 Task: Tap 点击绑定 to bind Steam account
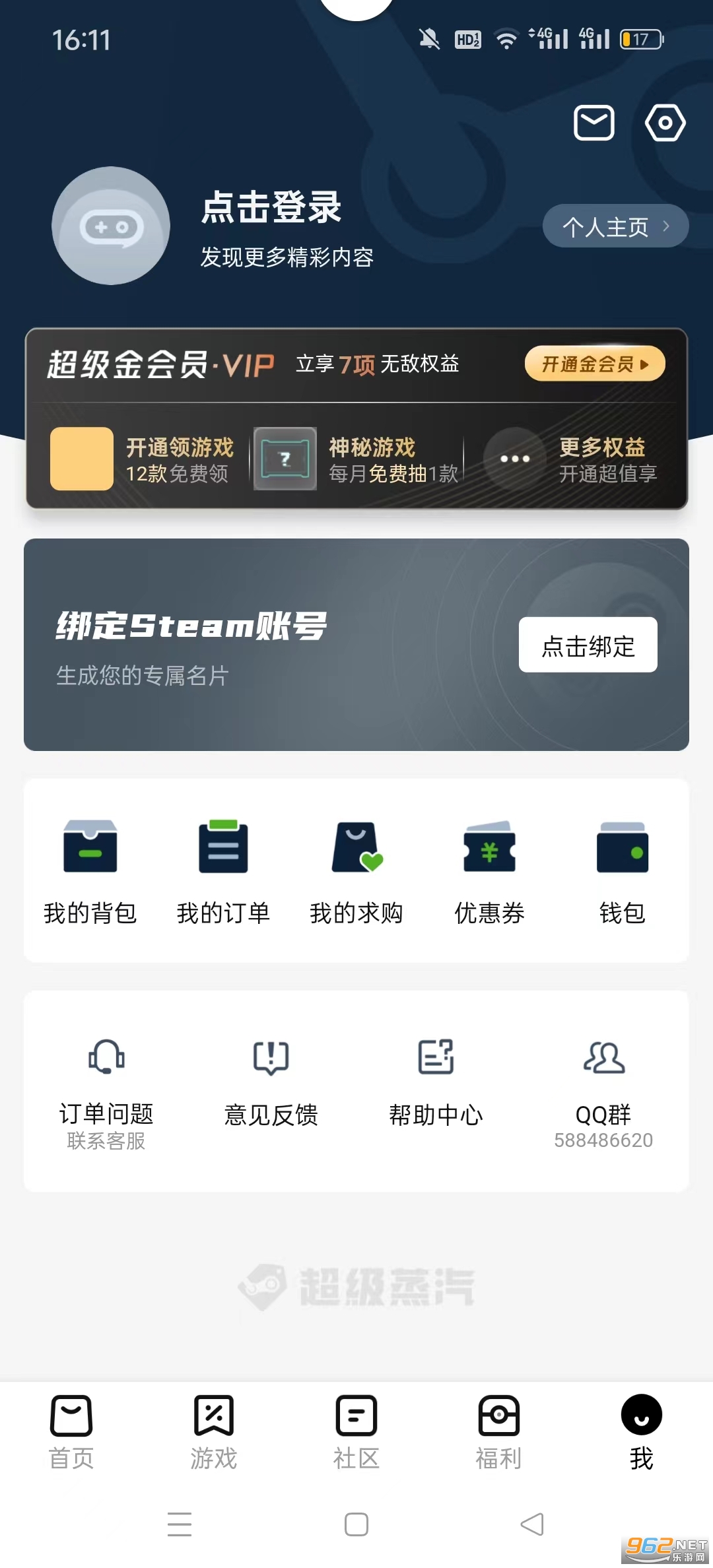coord(588,645)
